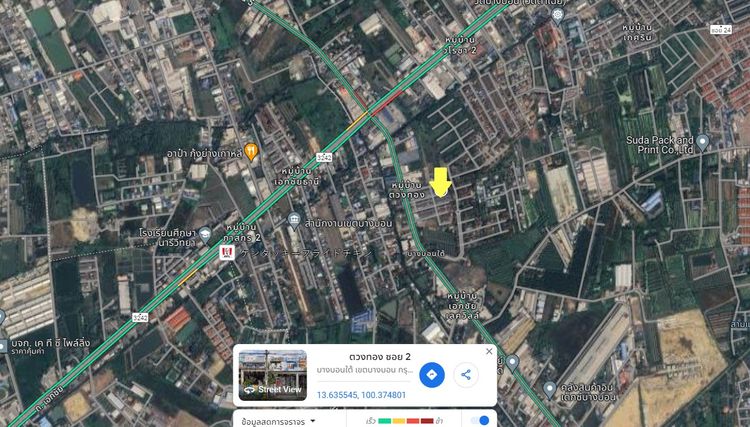Open the Street View thumbnail
The image size is (750, 427).
point(273,375)
